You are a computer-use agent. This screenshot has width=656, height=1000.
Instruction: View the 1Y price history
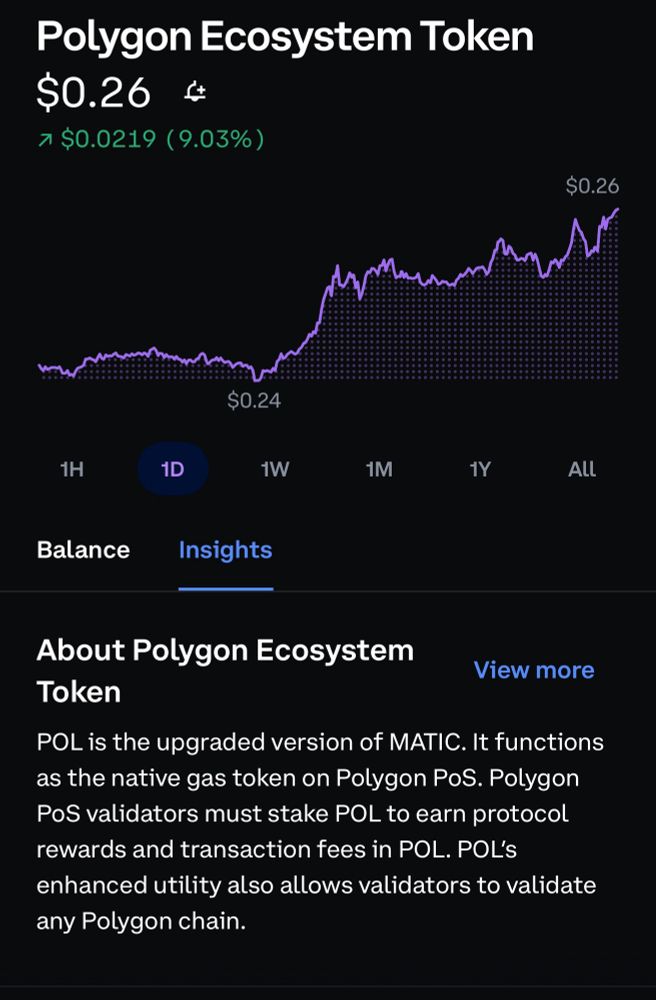click(480, 469)
